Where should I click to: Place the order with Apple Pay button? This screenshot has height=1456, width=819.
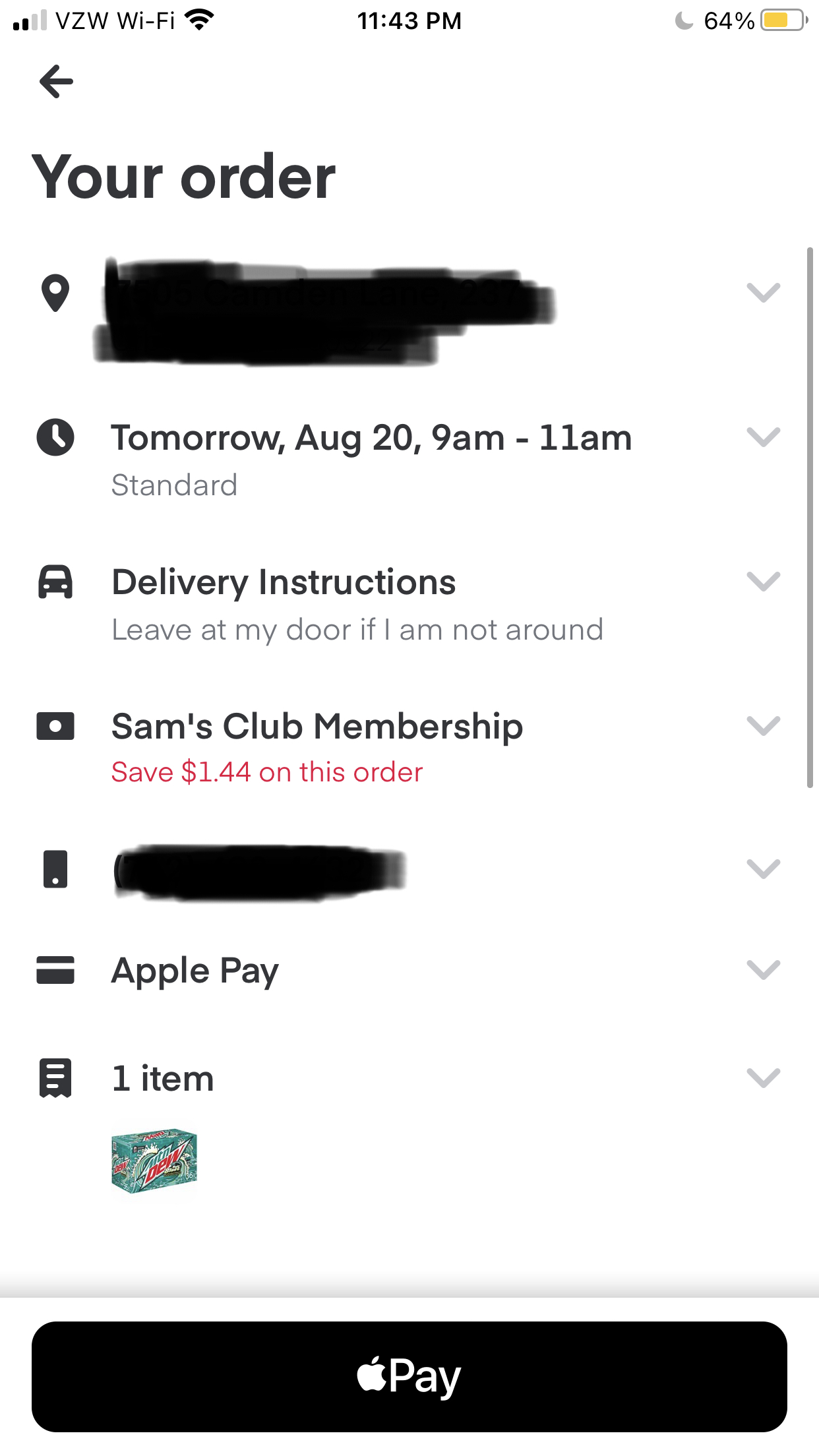point(409,1376)
